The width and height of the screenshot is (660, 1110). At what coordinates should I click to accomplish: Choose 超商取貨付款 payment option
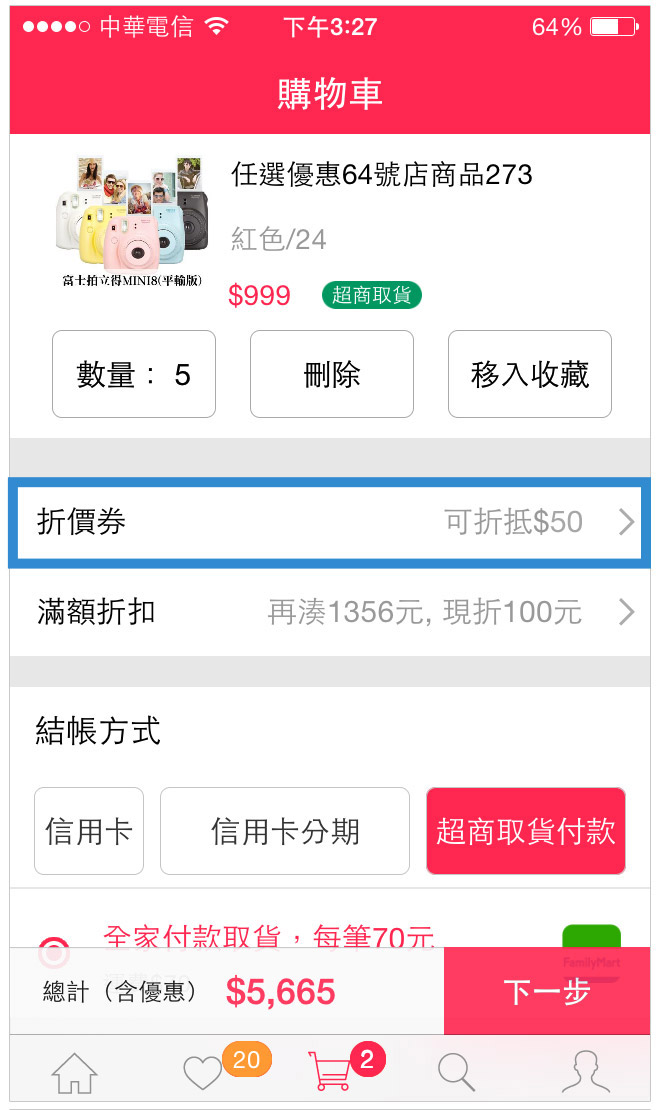(x=526, y=831)
